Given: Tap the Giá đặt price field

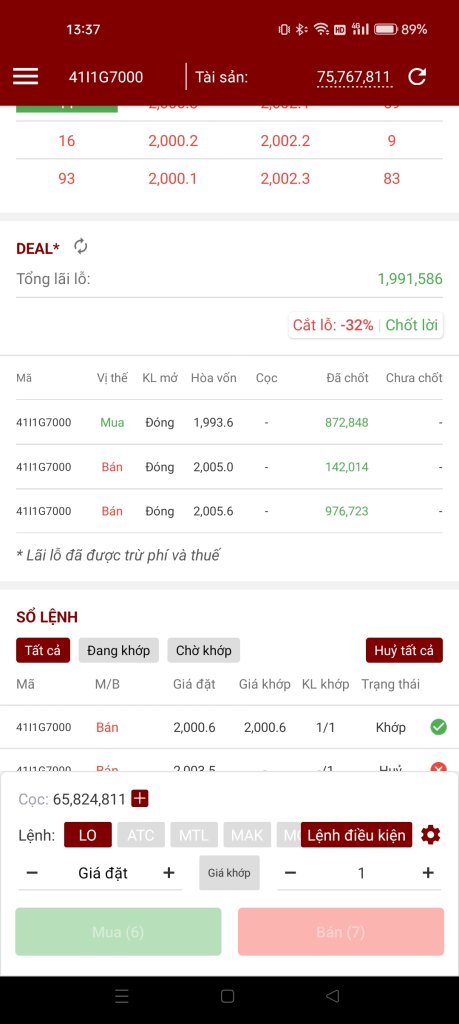Looking at the screenshot, I should point(103,873).
